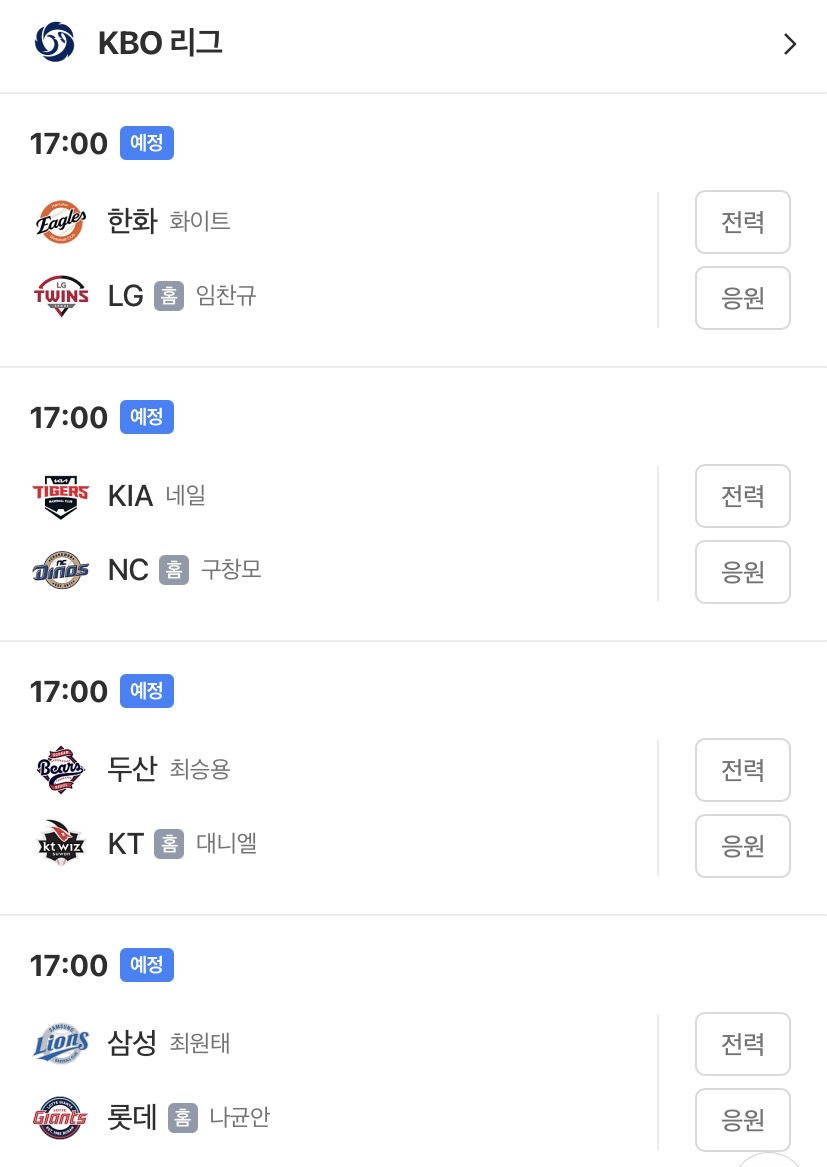Screen dimensions: 827x1167
Task: Select 응원 for the 두산 vs KT game
Action: (x=742, y=845)
